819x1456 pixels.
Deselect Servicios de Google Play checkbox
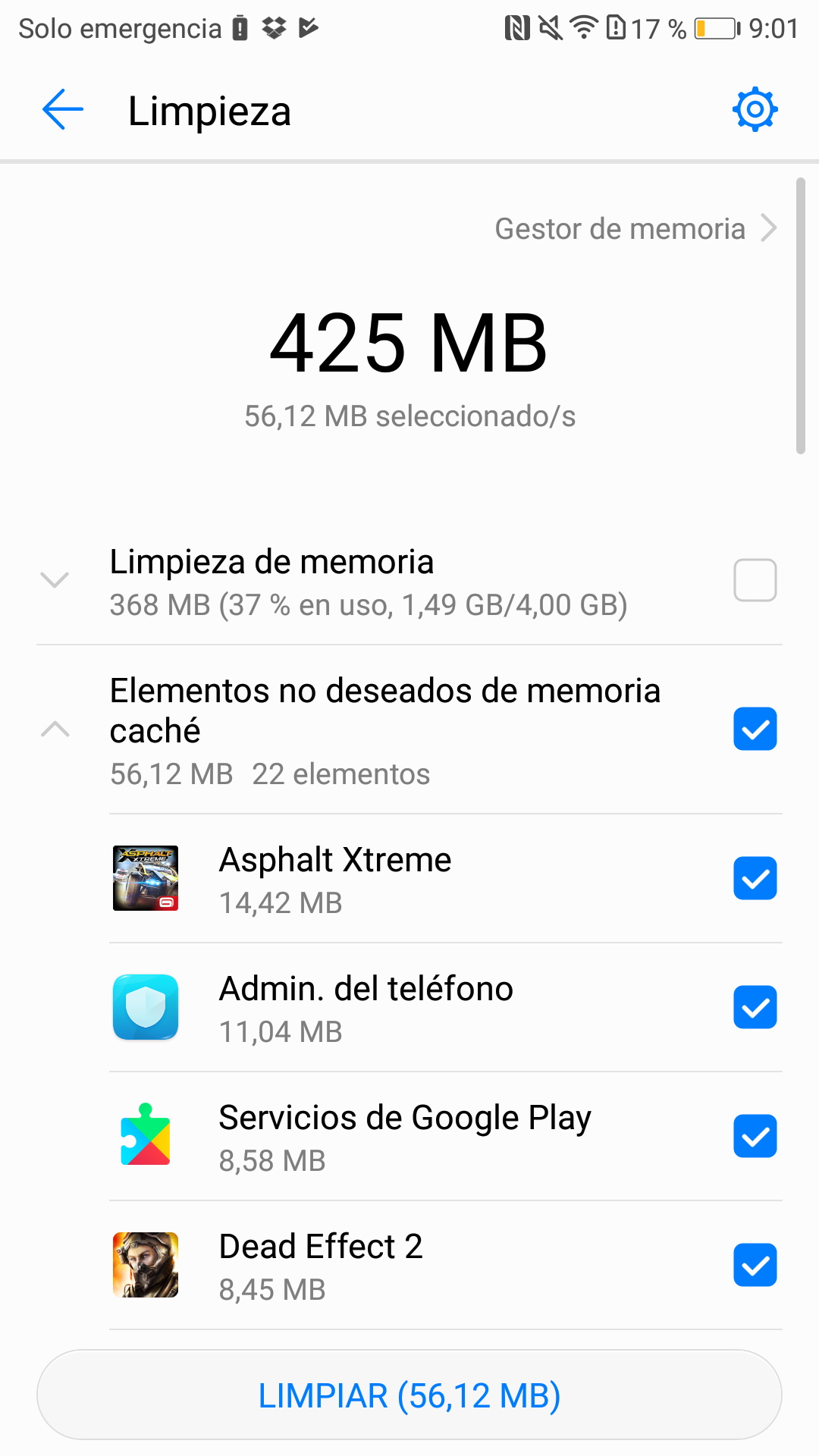(x=755, y=1136)
